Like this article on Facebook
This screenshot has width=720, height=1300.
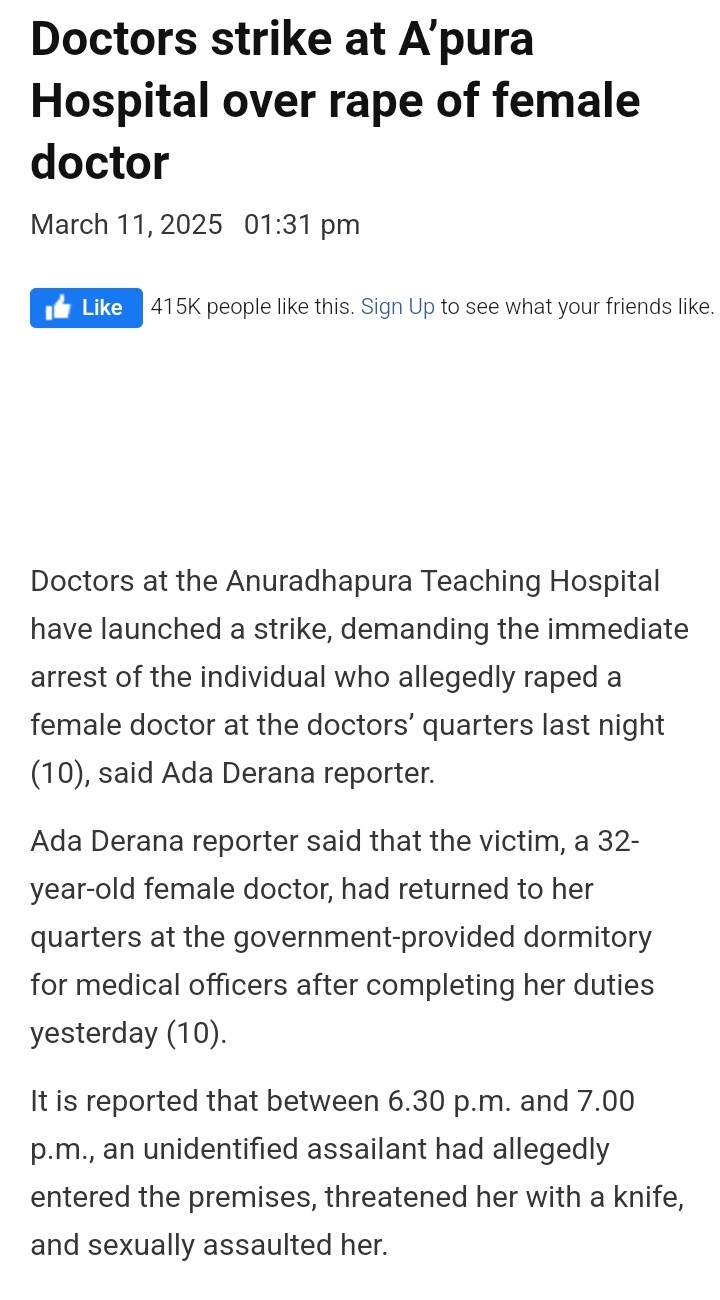click(86, 308)
